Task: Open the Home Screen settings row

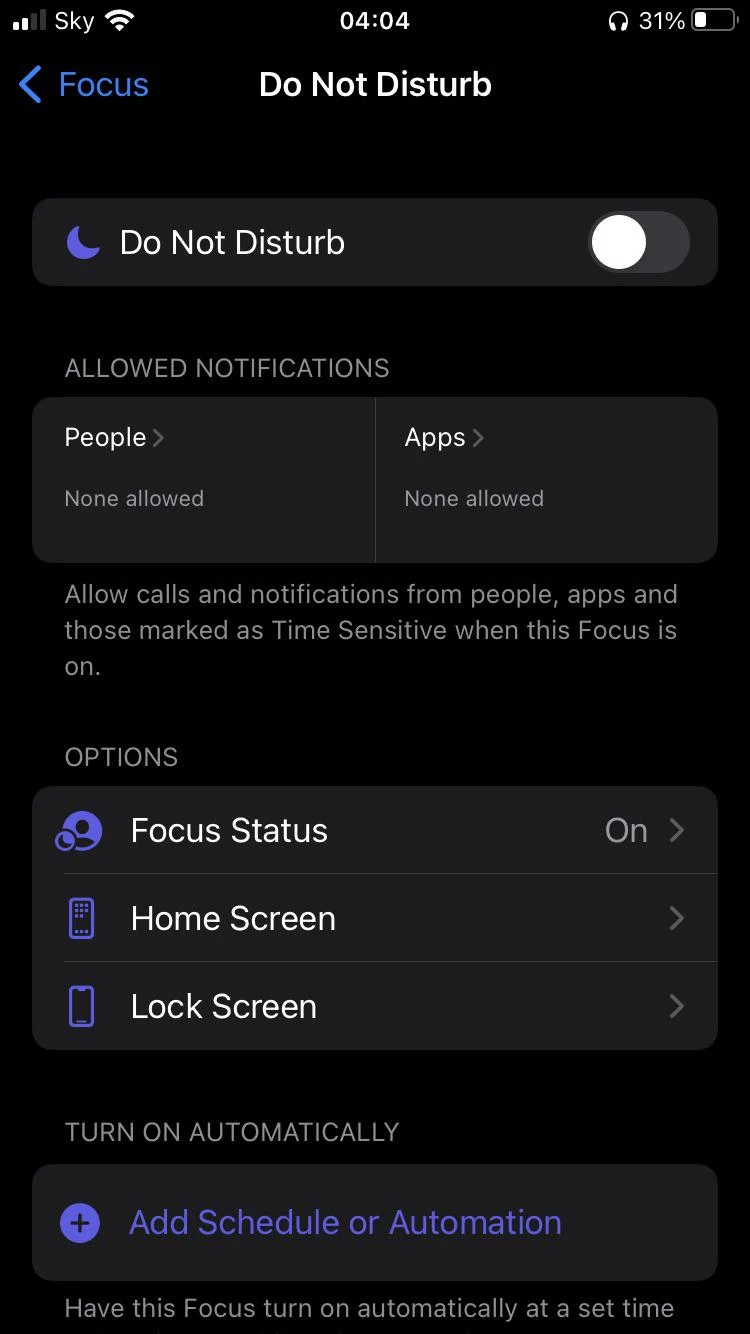Action: 375,918
